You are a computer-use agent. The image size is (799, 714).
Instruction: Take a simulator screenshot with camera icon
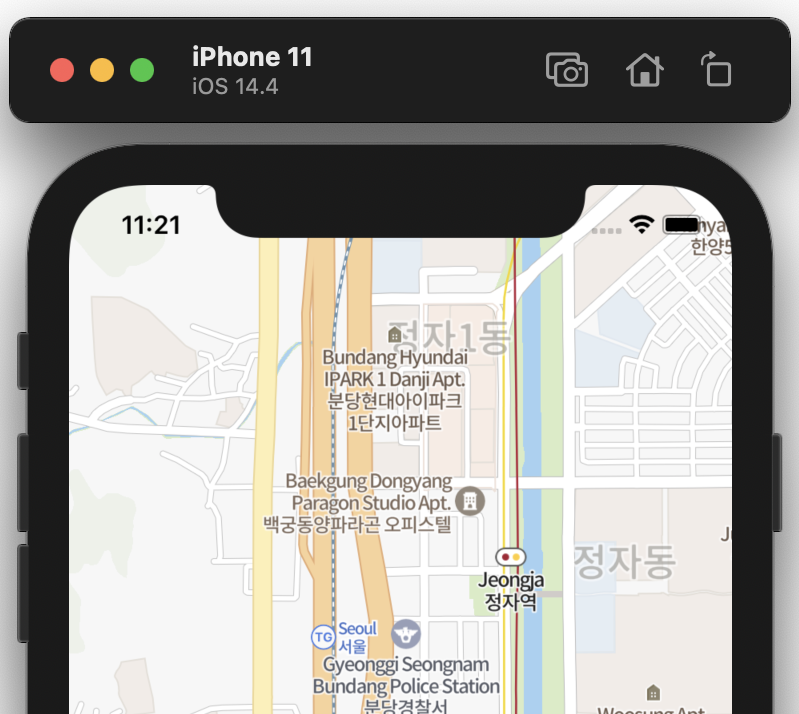[567, 71]
